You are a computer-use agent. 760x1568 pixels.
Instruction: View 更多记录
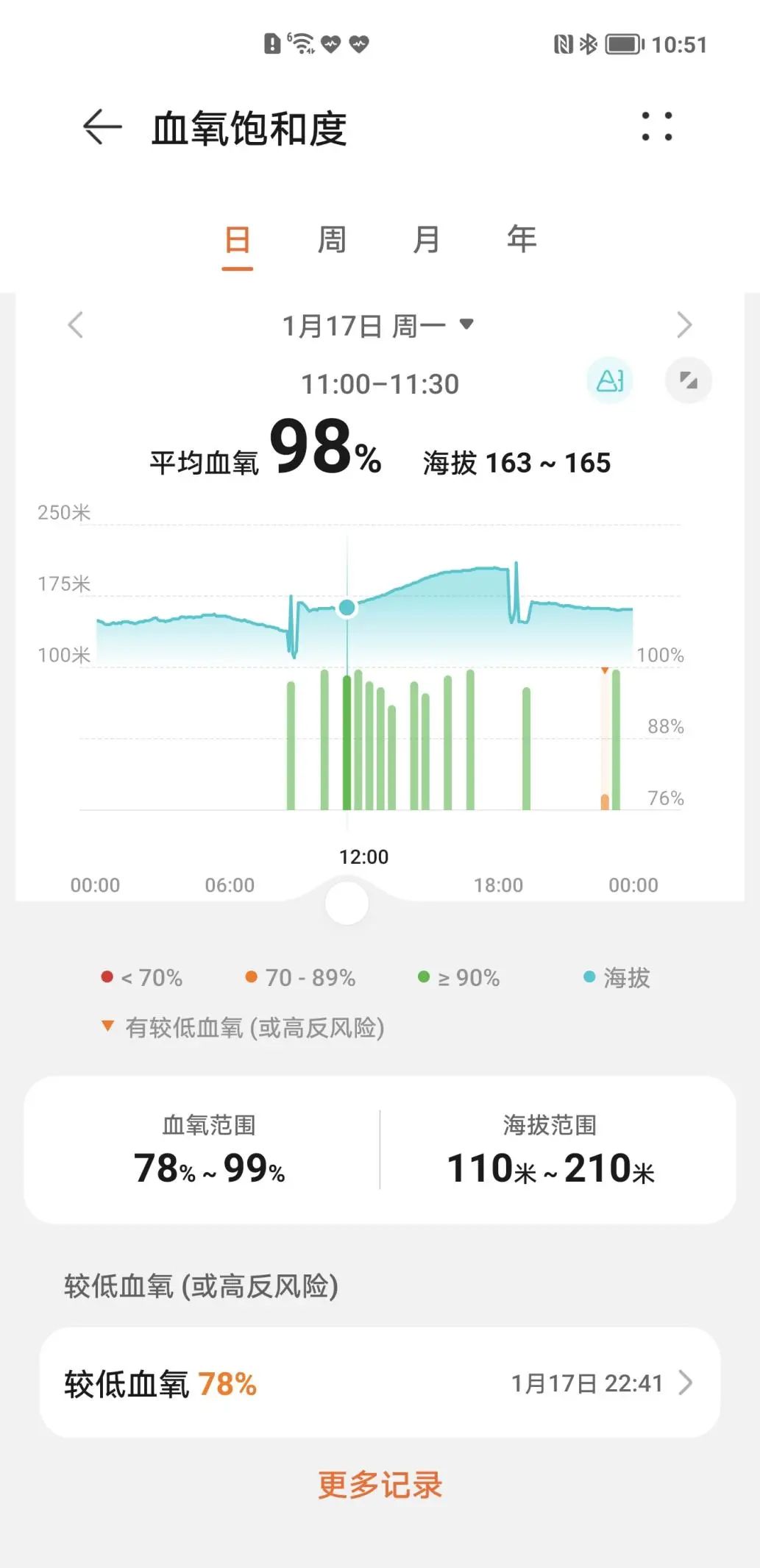pyautogui.click(x=380, y=1485)
